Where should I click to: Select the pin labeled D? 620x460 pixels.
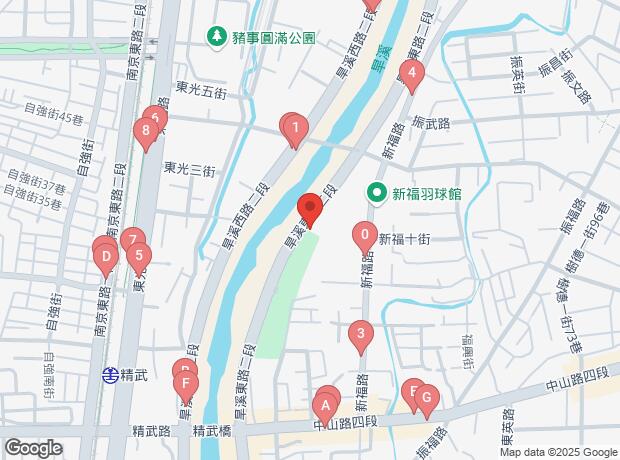click(105, 258)
